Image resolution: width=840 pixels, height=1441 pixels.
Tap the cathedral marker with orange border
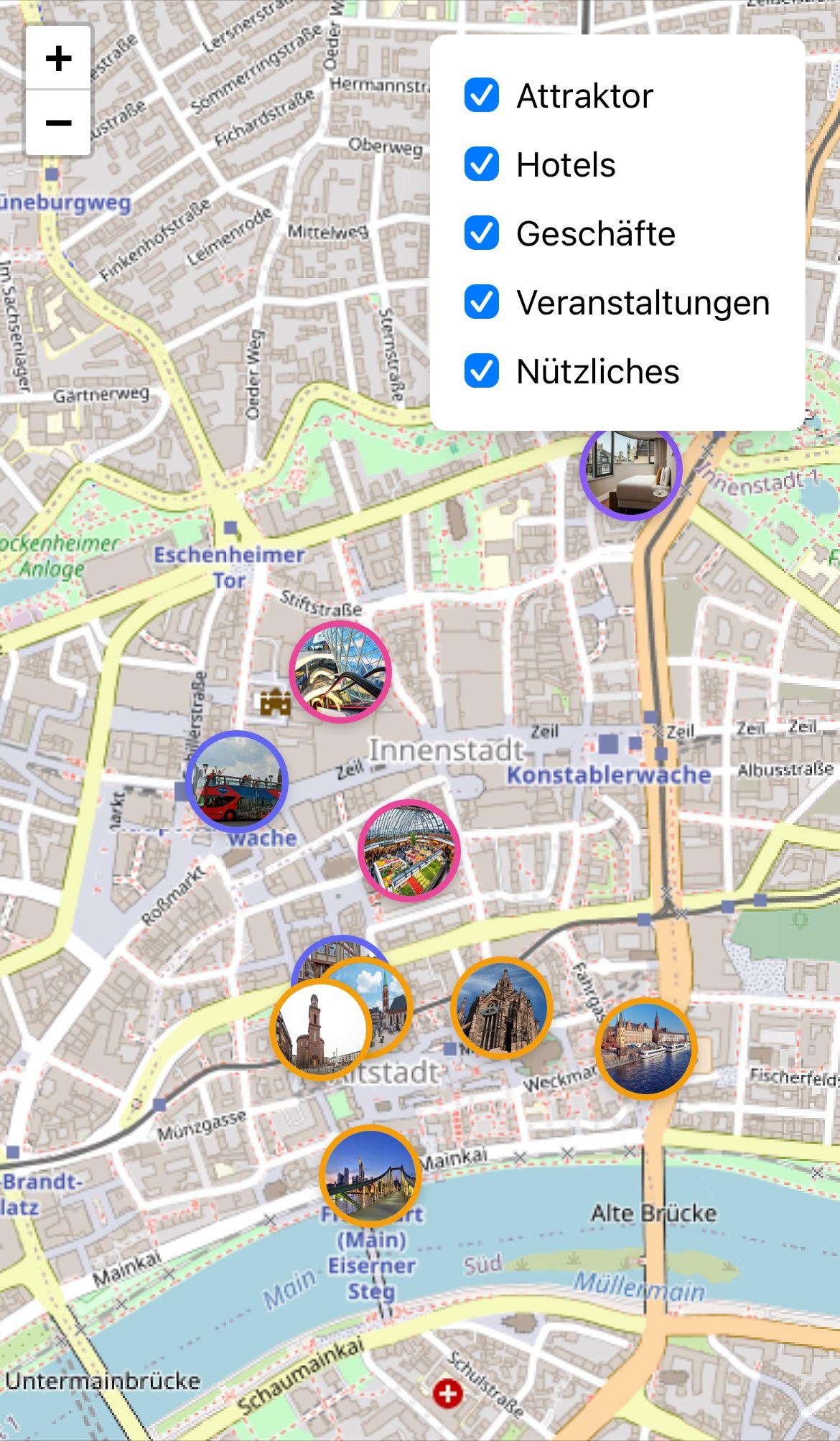[502, 1008]
